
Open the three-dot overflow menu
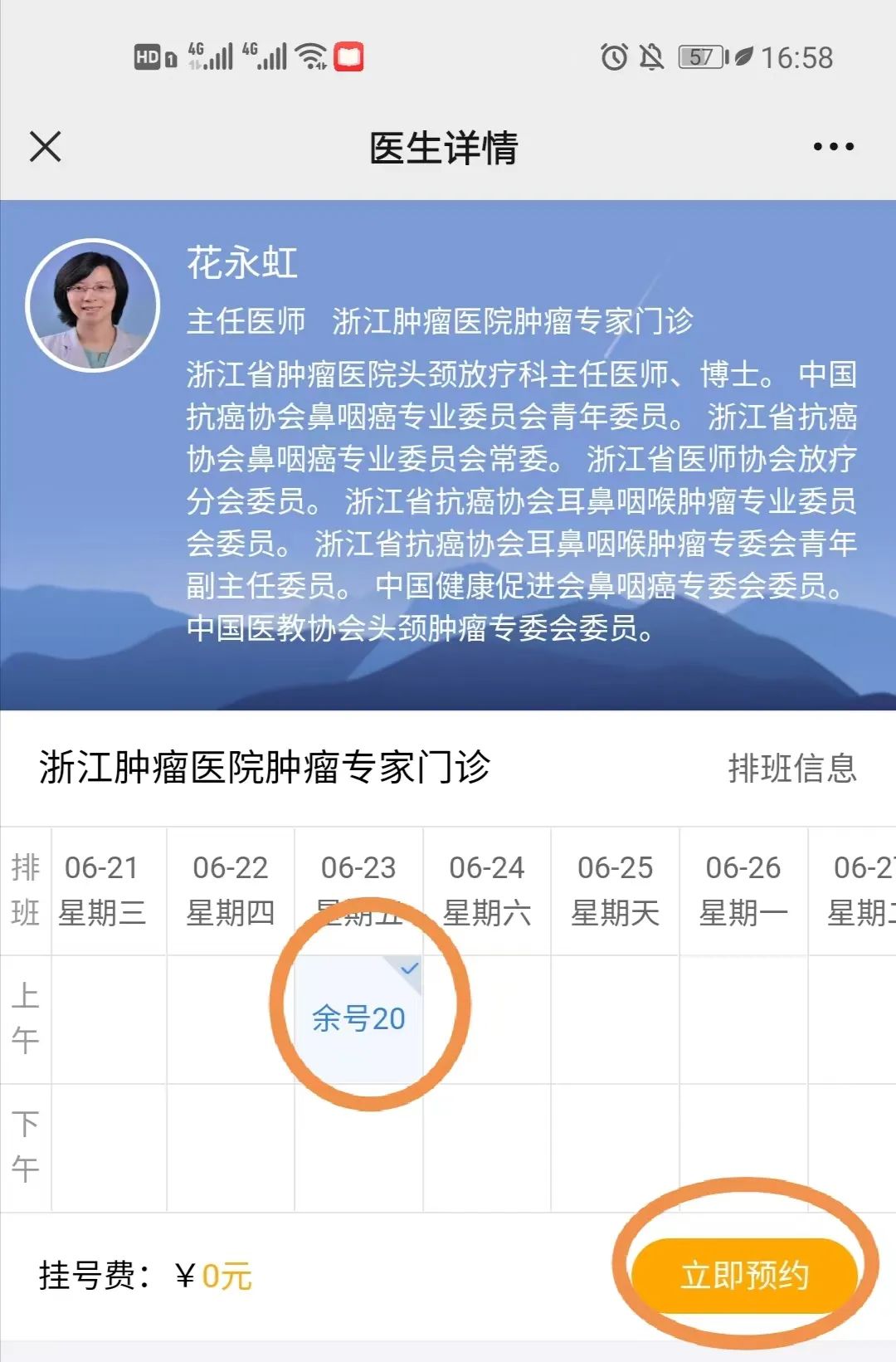[x=833, y=147]
